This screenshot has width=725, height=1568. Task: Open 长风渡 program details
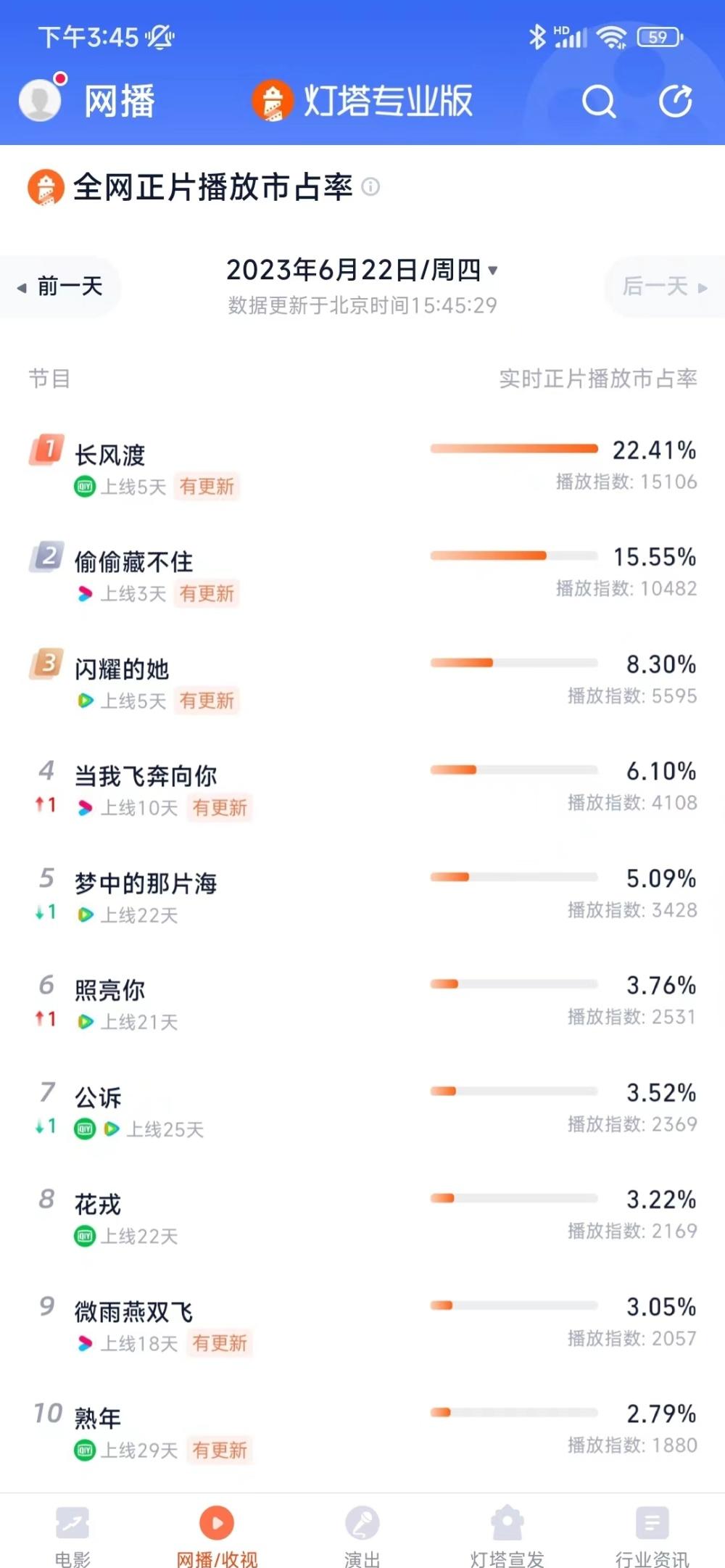click(362, 467)
